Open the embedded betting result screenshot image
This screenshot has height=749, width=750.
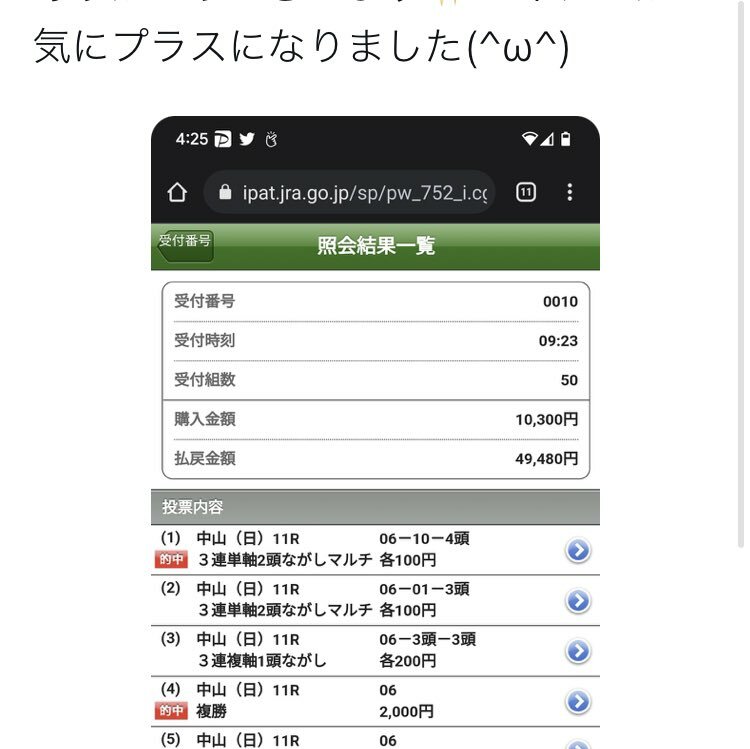coord(375,430)
